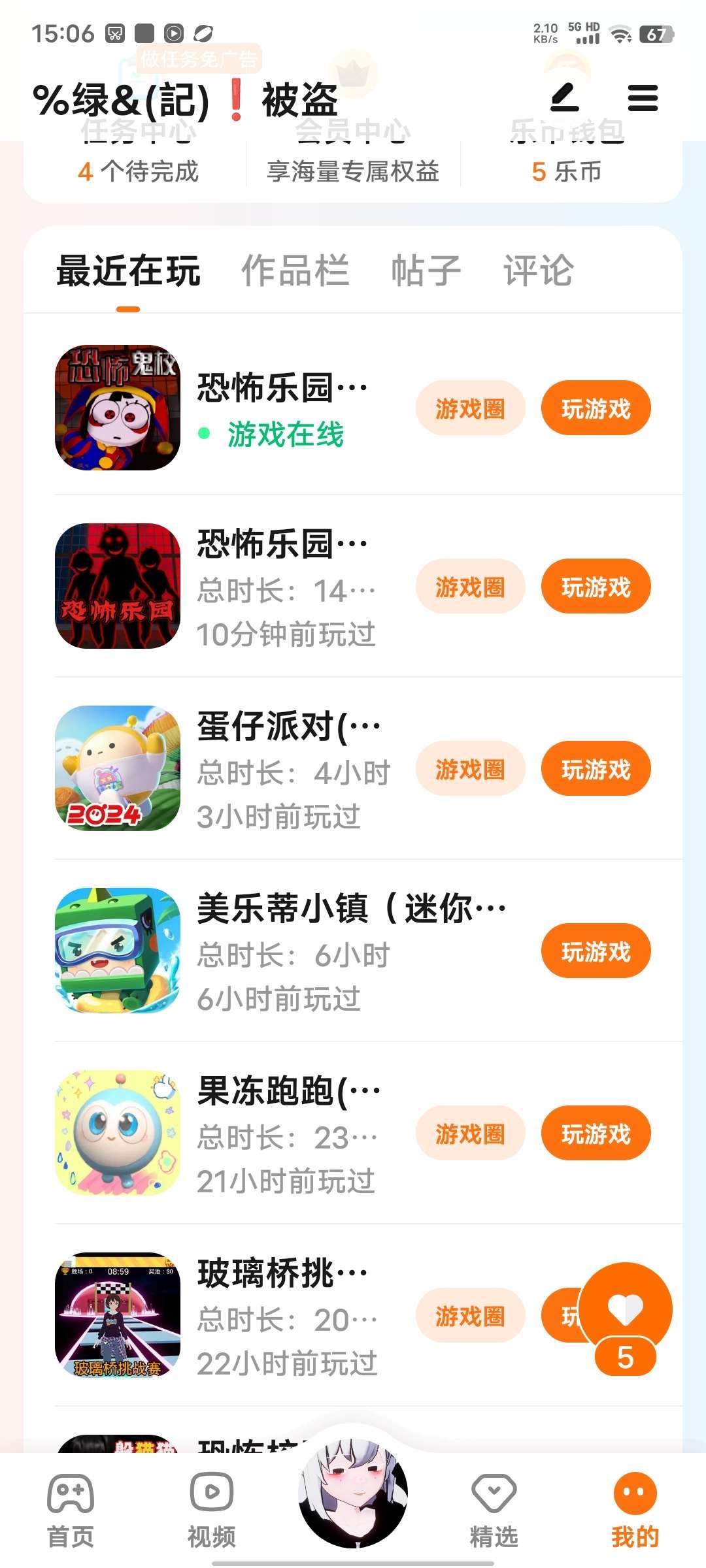The width and height of the screenshot is (706, 1568).
Task: Tap the edit profile pencil icon
Action: coord(565,98)
